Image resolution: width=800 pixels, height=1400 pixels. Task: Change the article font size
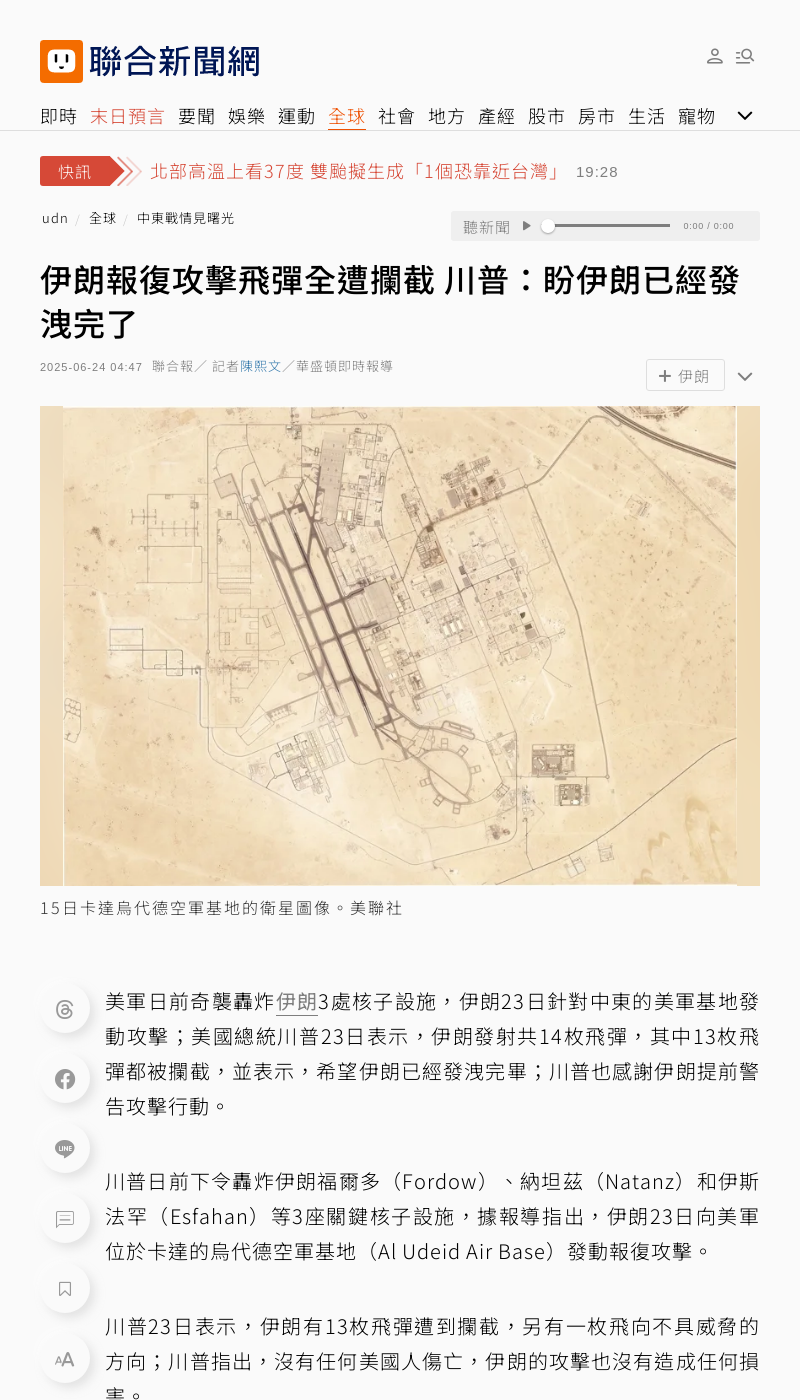[65, 1359]
